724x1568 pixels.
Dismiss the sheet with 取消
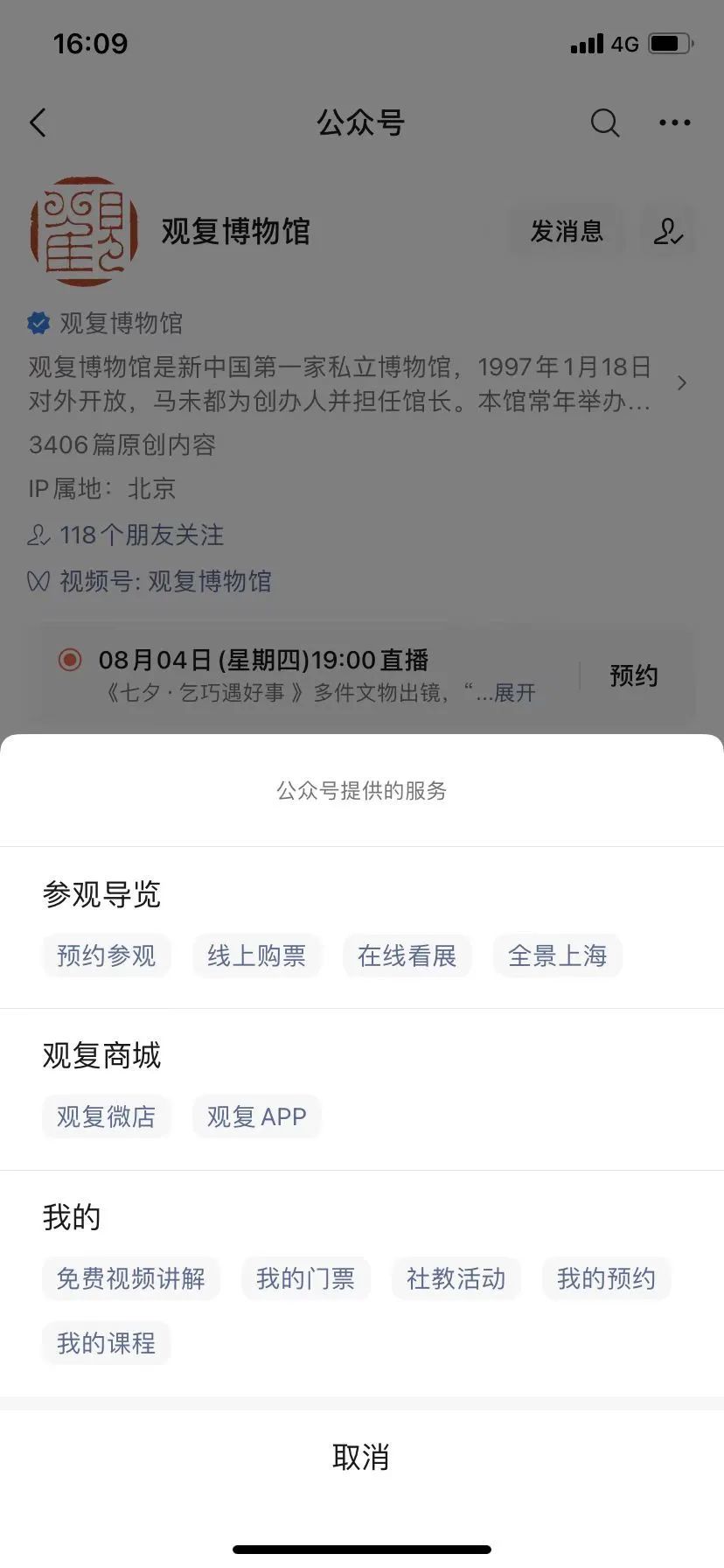(361, 1457)
